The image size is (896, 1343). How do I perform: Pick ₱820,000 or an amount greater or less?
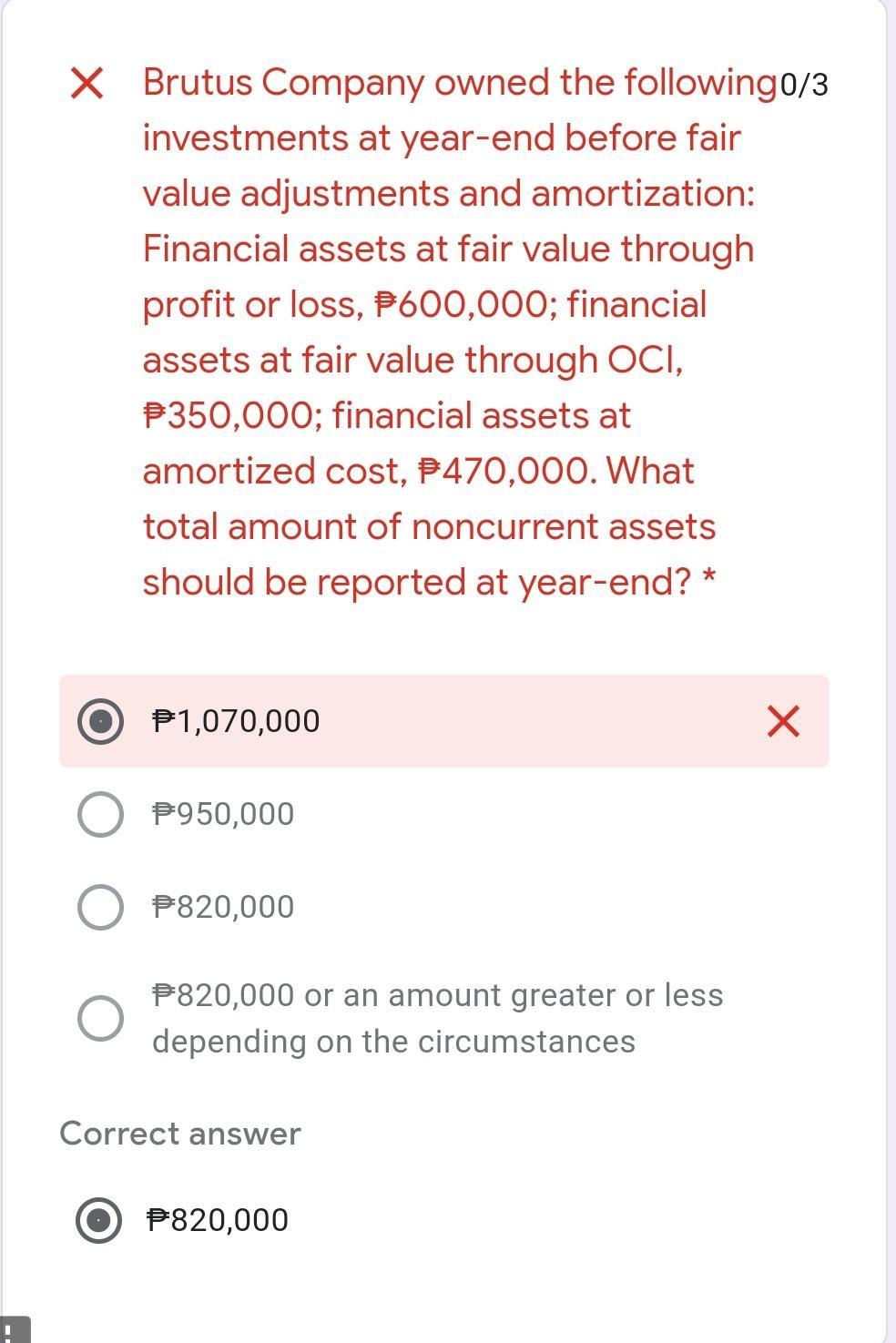(x=100, y=1017)
